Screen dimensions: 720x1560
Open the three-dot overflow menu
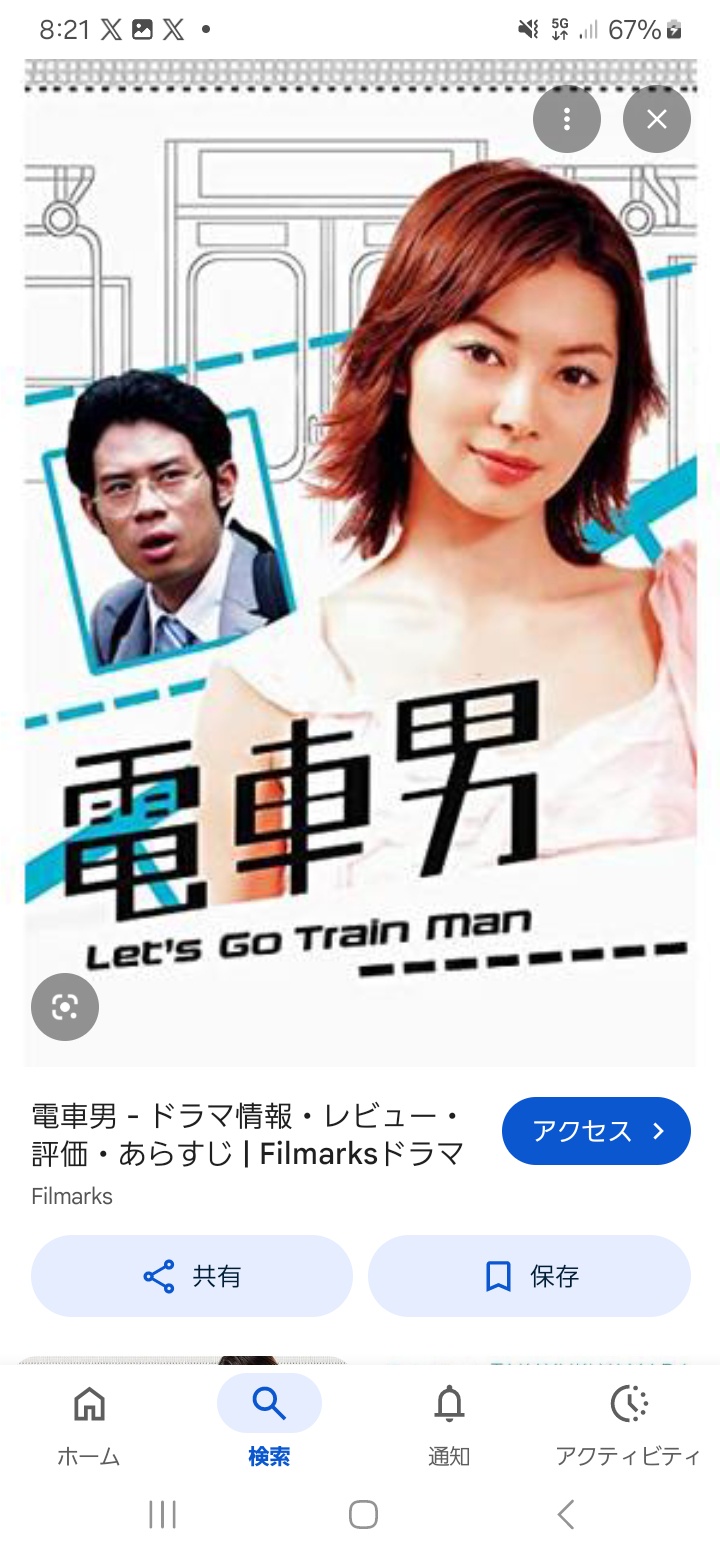pos(567,120)
